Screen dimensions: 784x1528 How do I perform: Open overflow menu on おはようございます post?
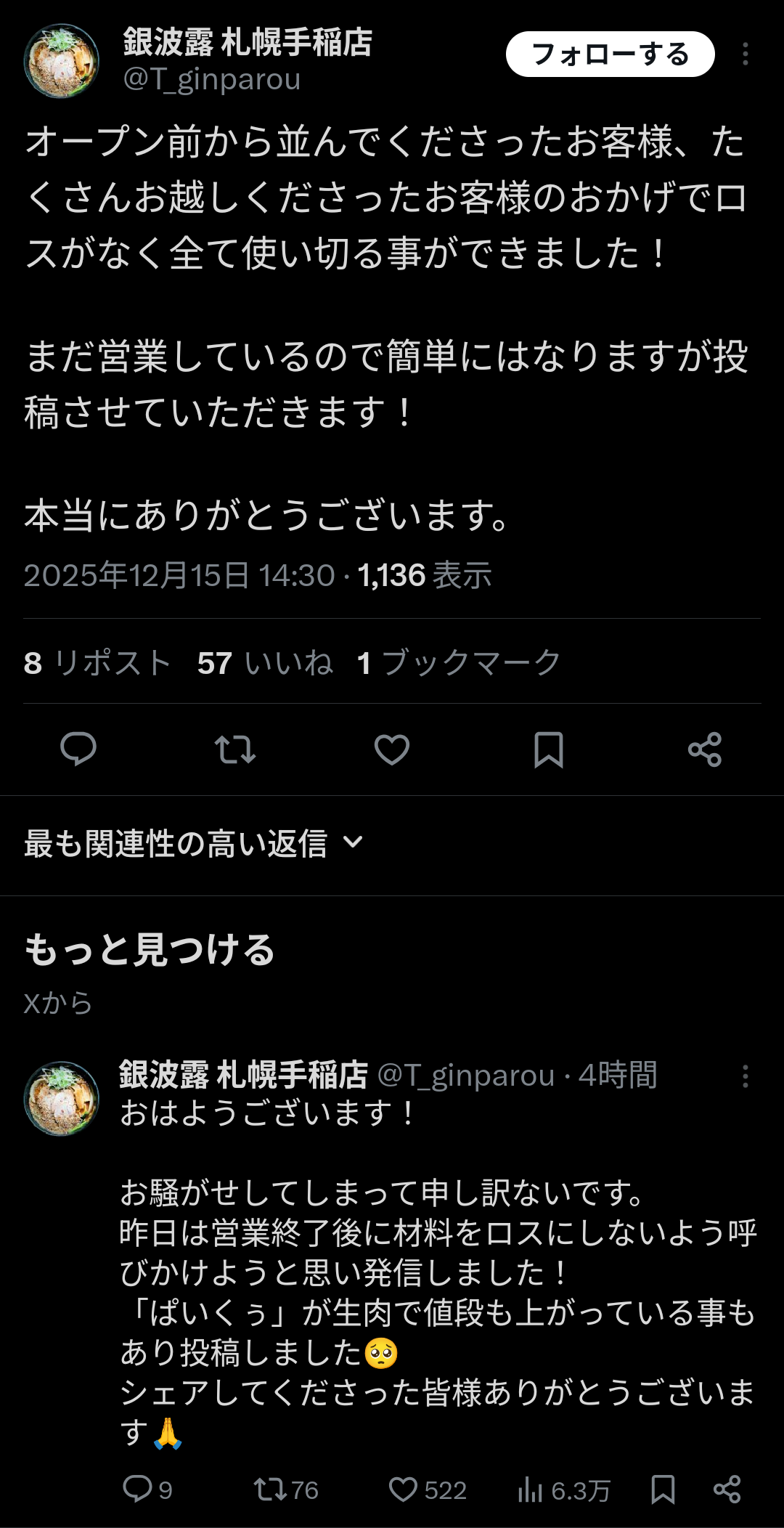tap(746, 1076)
